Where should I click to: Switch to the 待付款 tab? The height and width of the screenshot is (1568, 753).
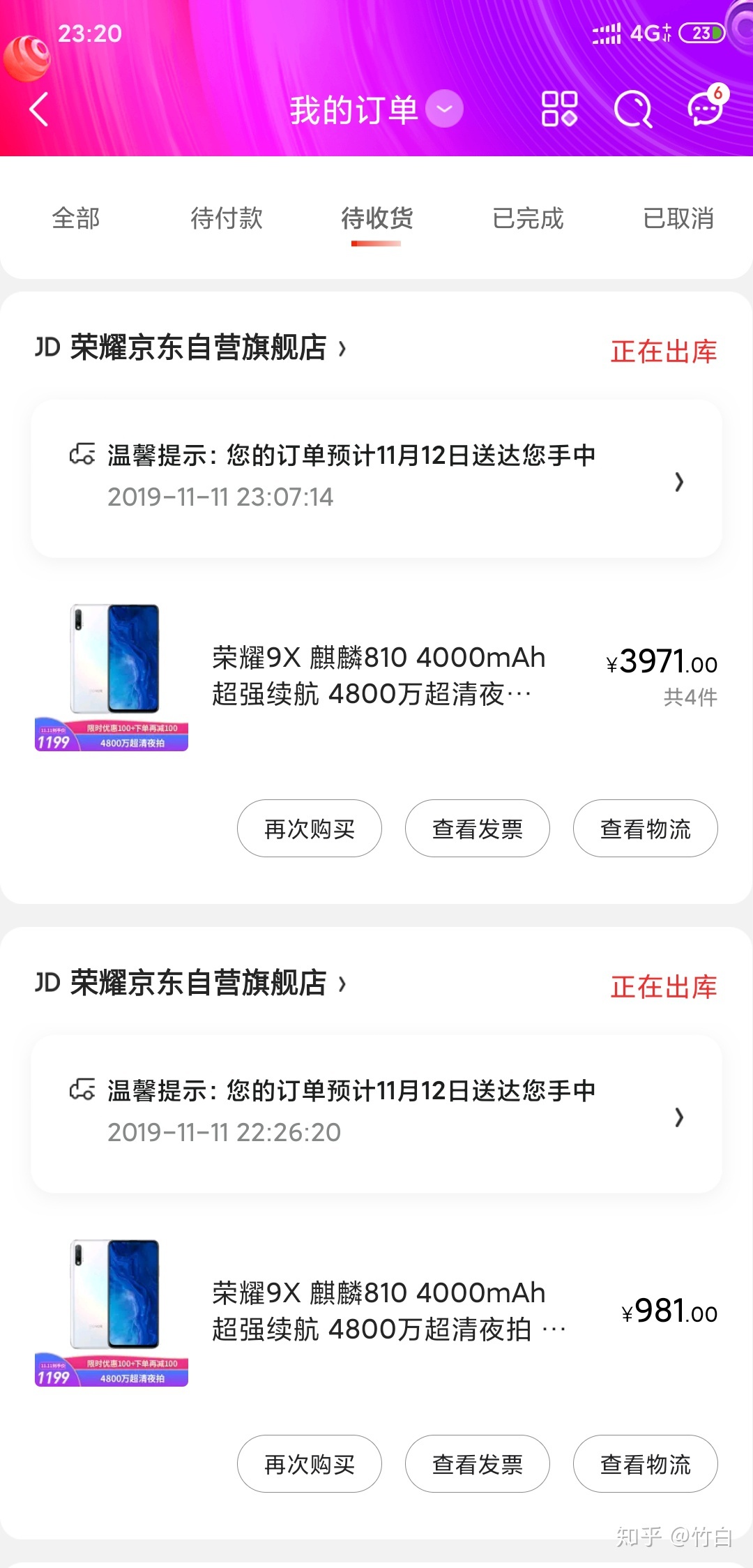coord(227,218)
